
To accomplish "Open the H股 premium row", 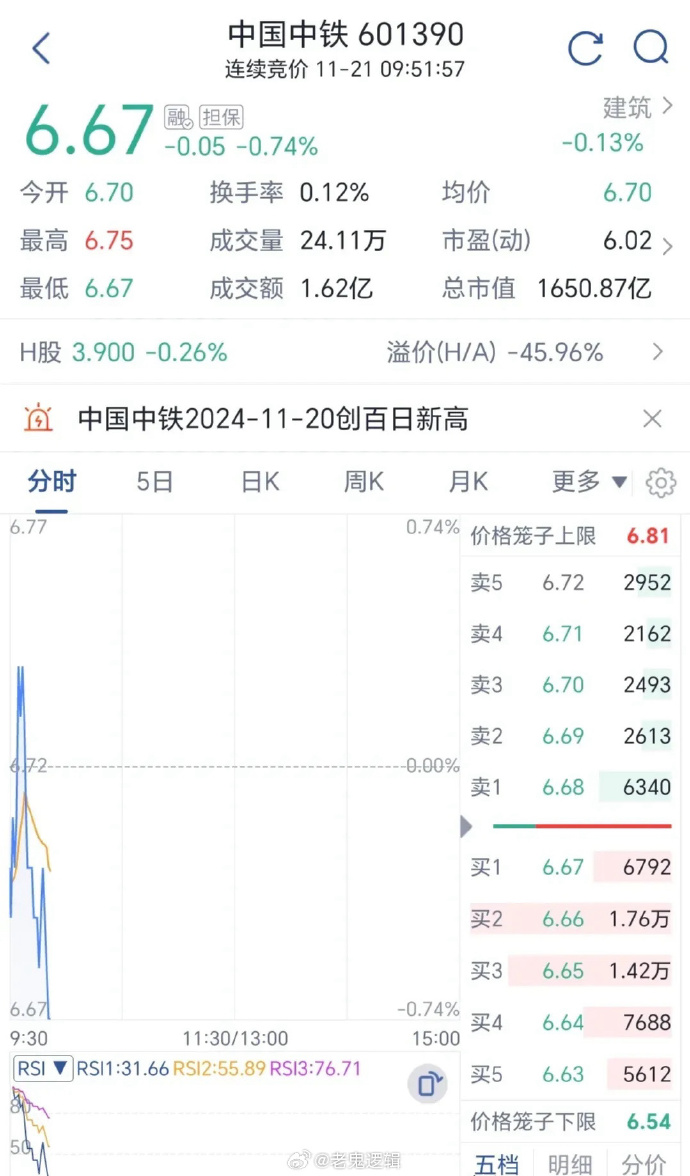I will click(344, 352).
